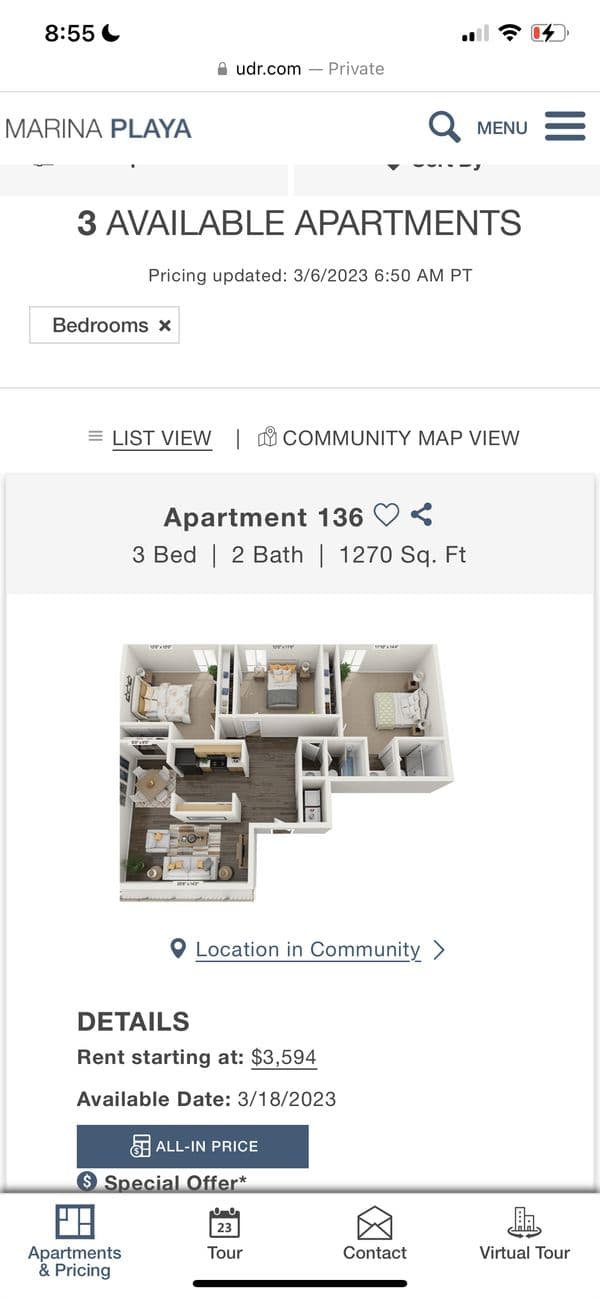Tap the $3,594 rent price link
600x1299 pixels.
pos(284,1057)
